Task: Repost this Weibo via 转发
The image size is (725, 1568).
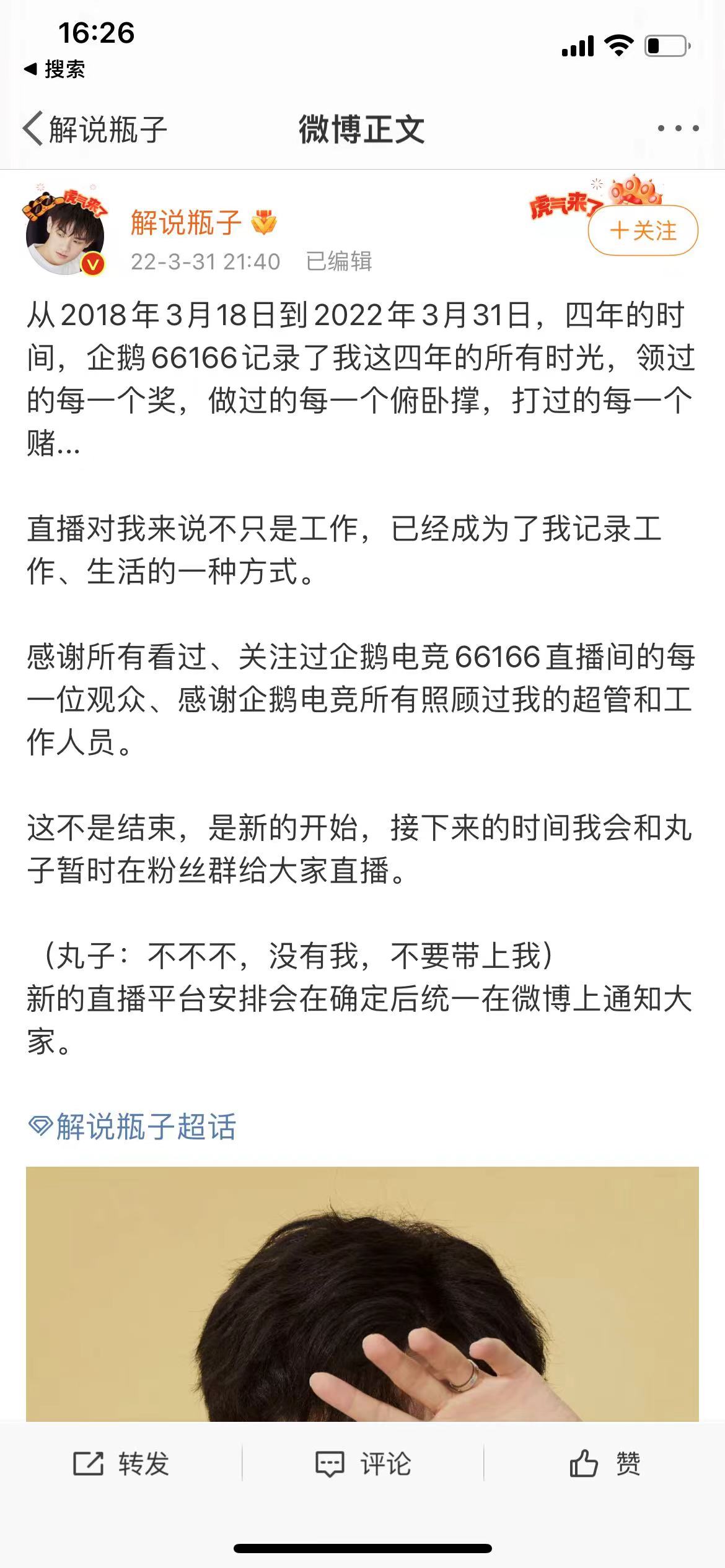Action: pos(121,1464)
